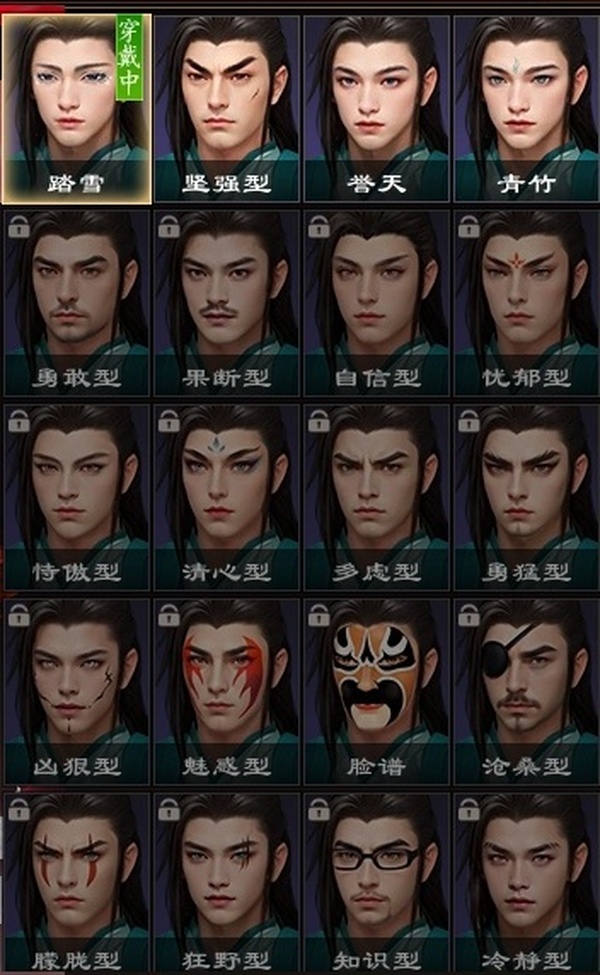600x975 pixels.
Task: Choose the 多虑型 face style
Action: [x=376, y=495]
